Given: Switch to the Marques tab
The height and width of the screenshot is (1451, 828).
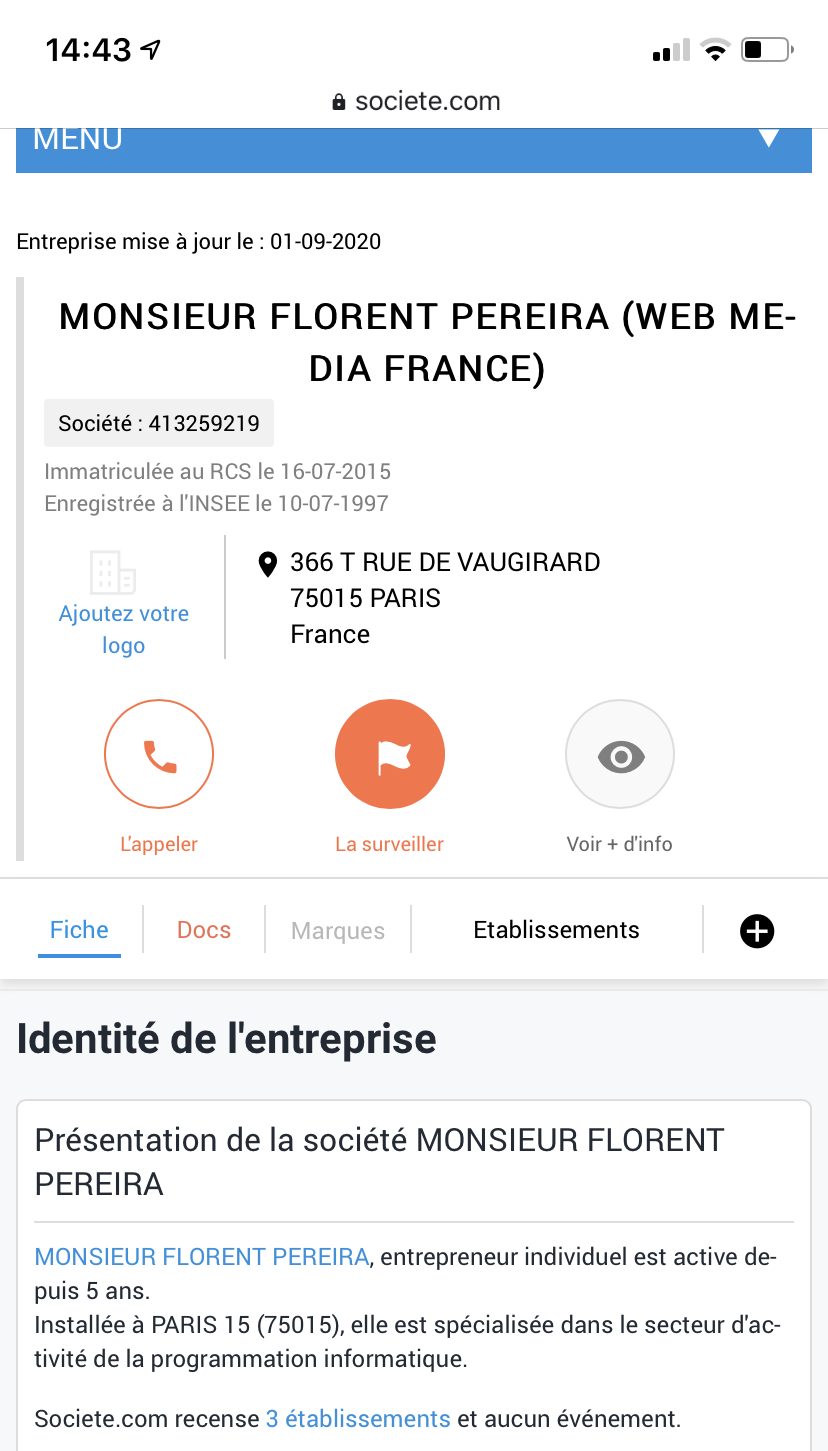Looking at the screenshot, I should coord(338,931).
